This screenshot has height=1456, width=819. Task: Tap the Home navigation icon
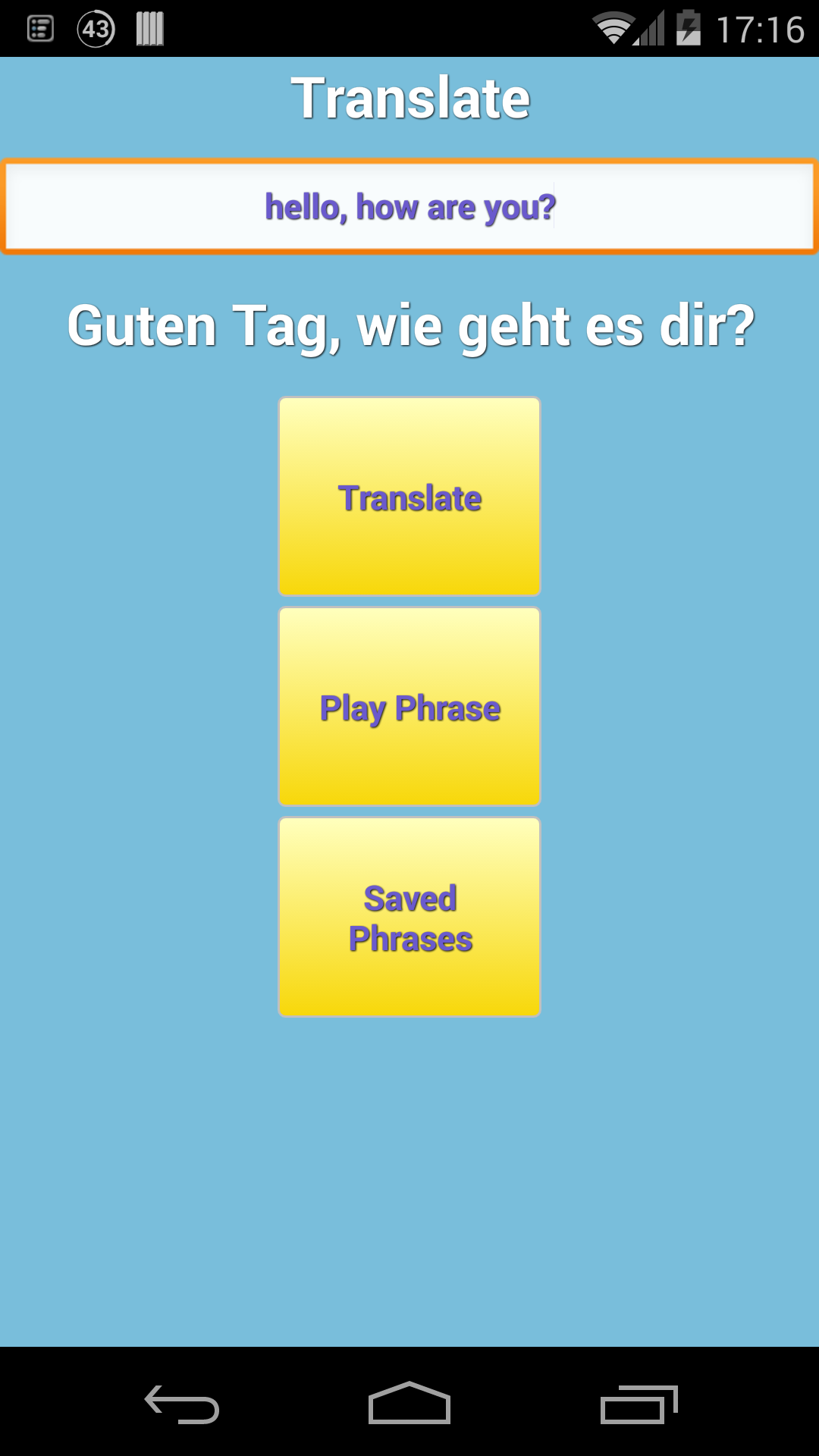pos(409,1403)
